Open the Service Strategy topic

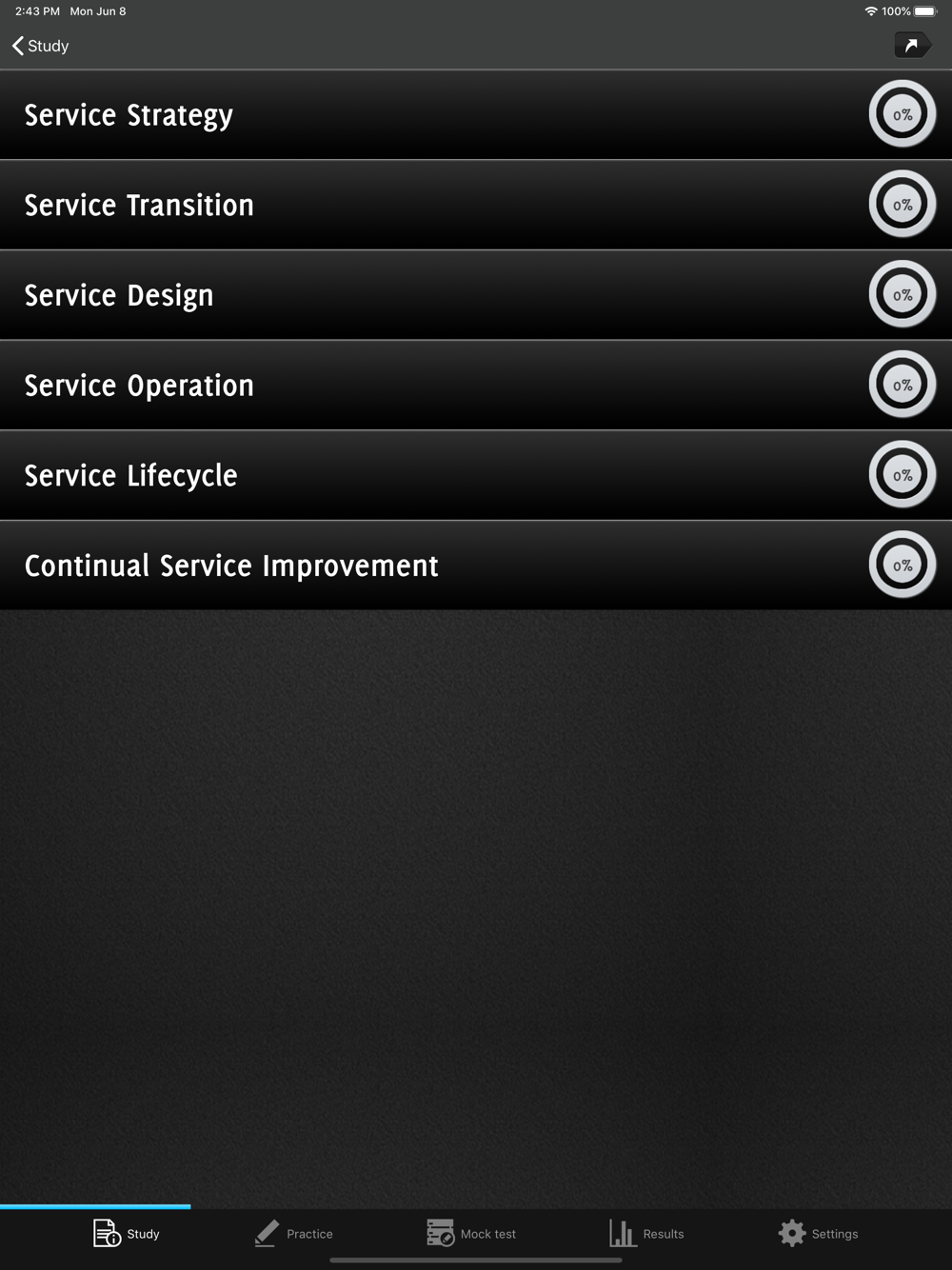pos(476,115)
